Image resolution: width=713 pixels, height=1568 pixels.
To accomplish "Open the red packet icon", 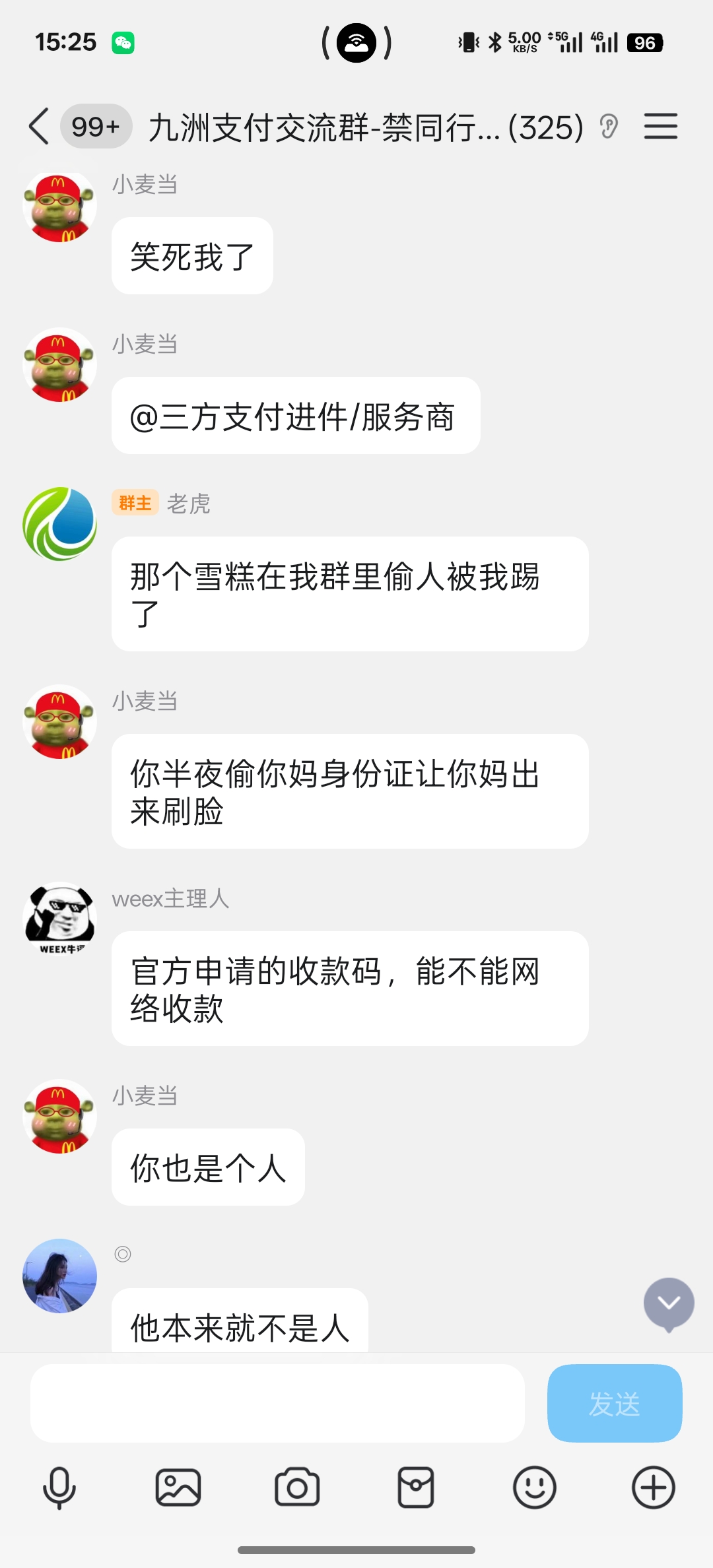I will (x=416, y=1487).
